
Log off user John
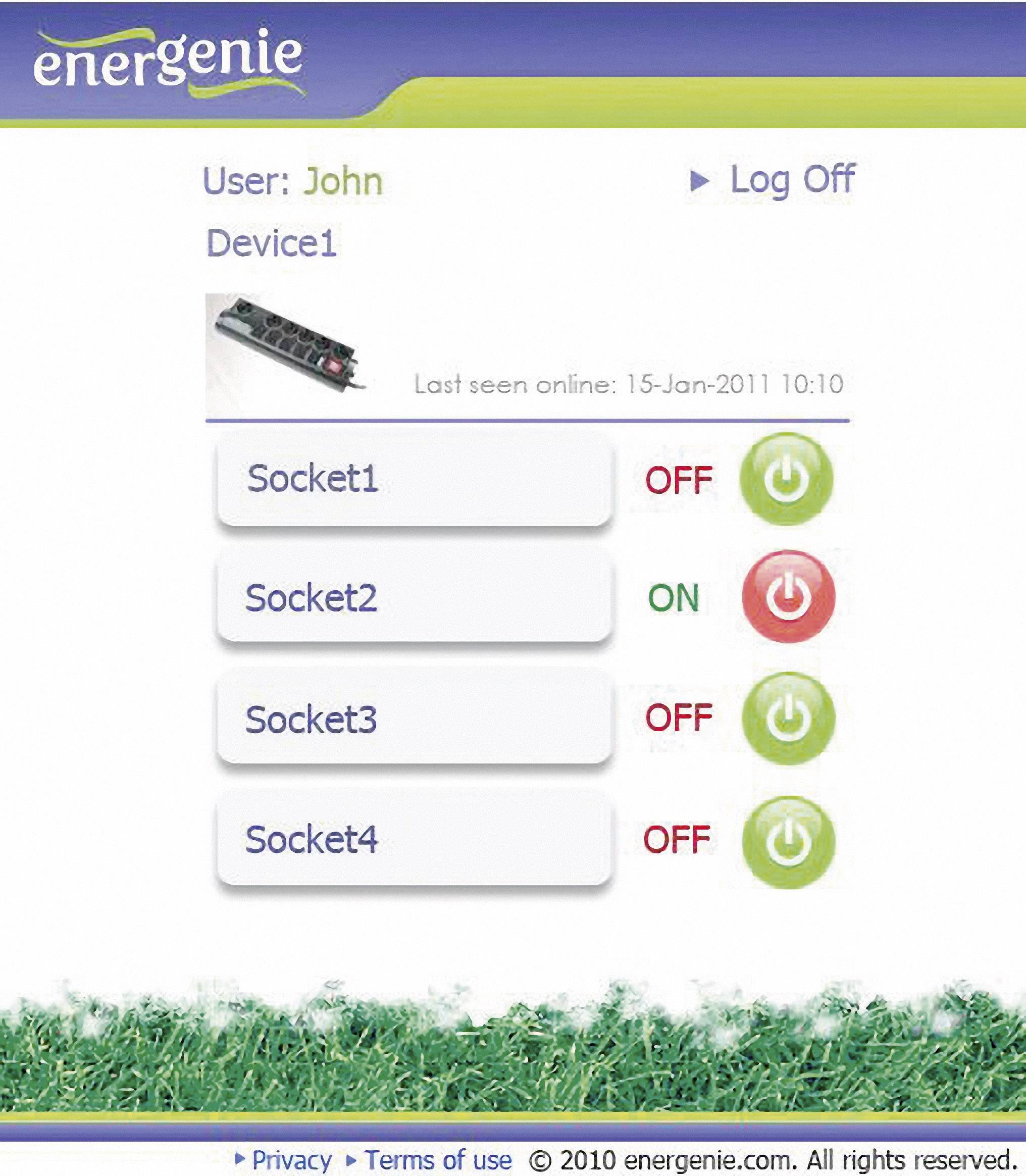click(x=791, y=180)
